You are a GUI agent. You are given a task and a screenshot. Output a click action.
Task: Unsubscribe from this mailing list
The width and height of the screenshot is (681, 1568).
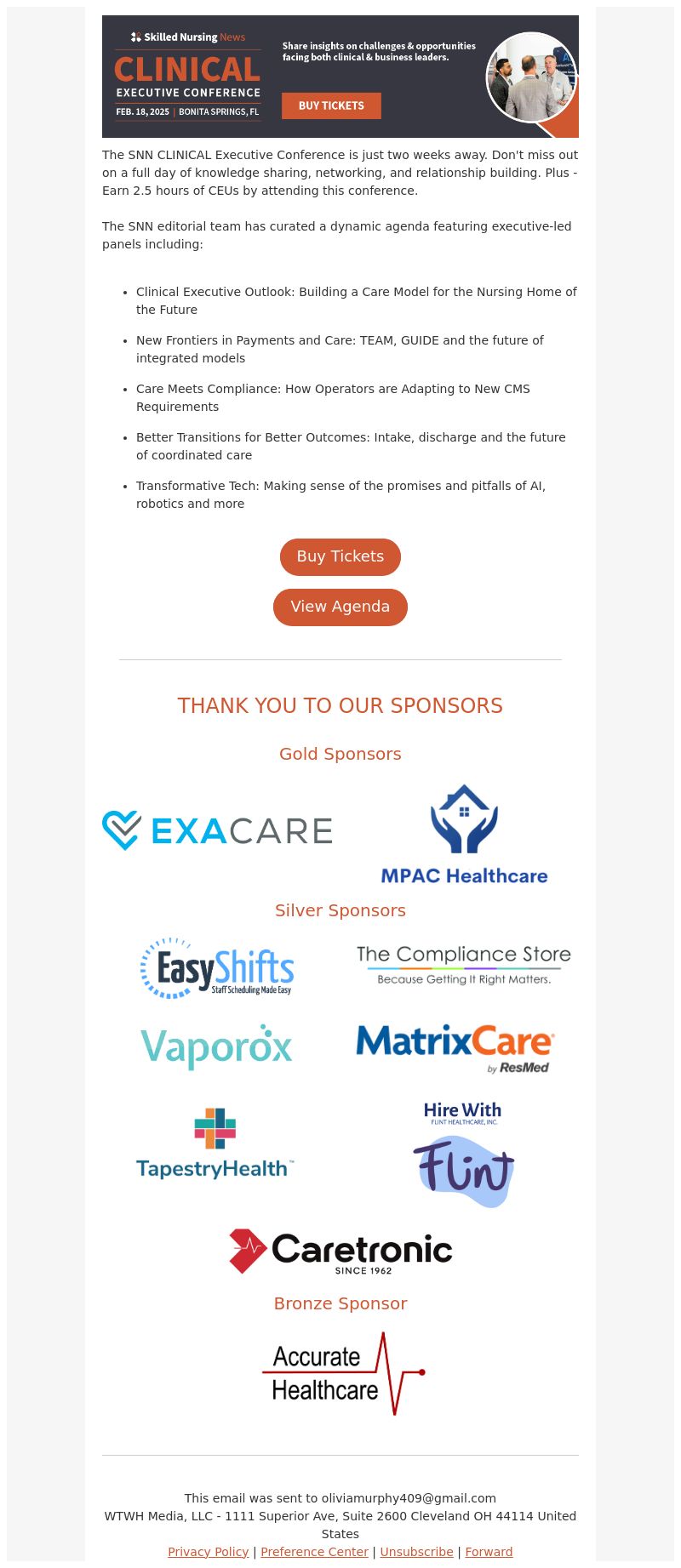coord(416,1552)
